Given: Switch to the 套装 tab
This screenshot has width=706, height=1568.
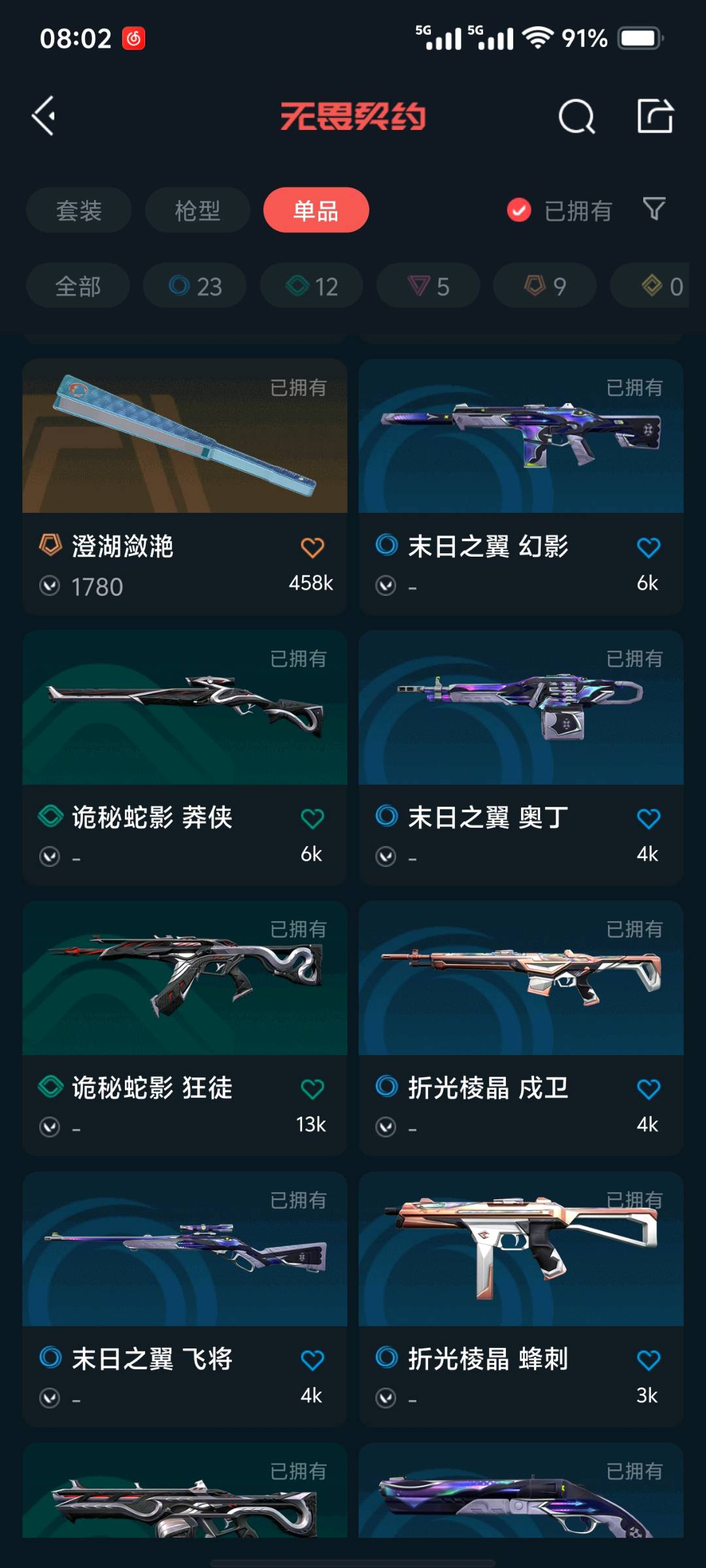Looking at the screenshot, I should [79, 210].
